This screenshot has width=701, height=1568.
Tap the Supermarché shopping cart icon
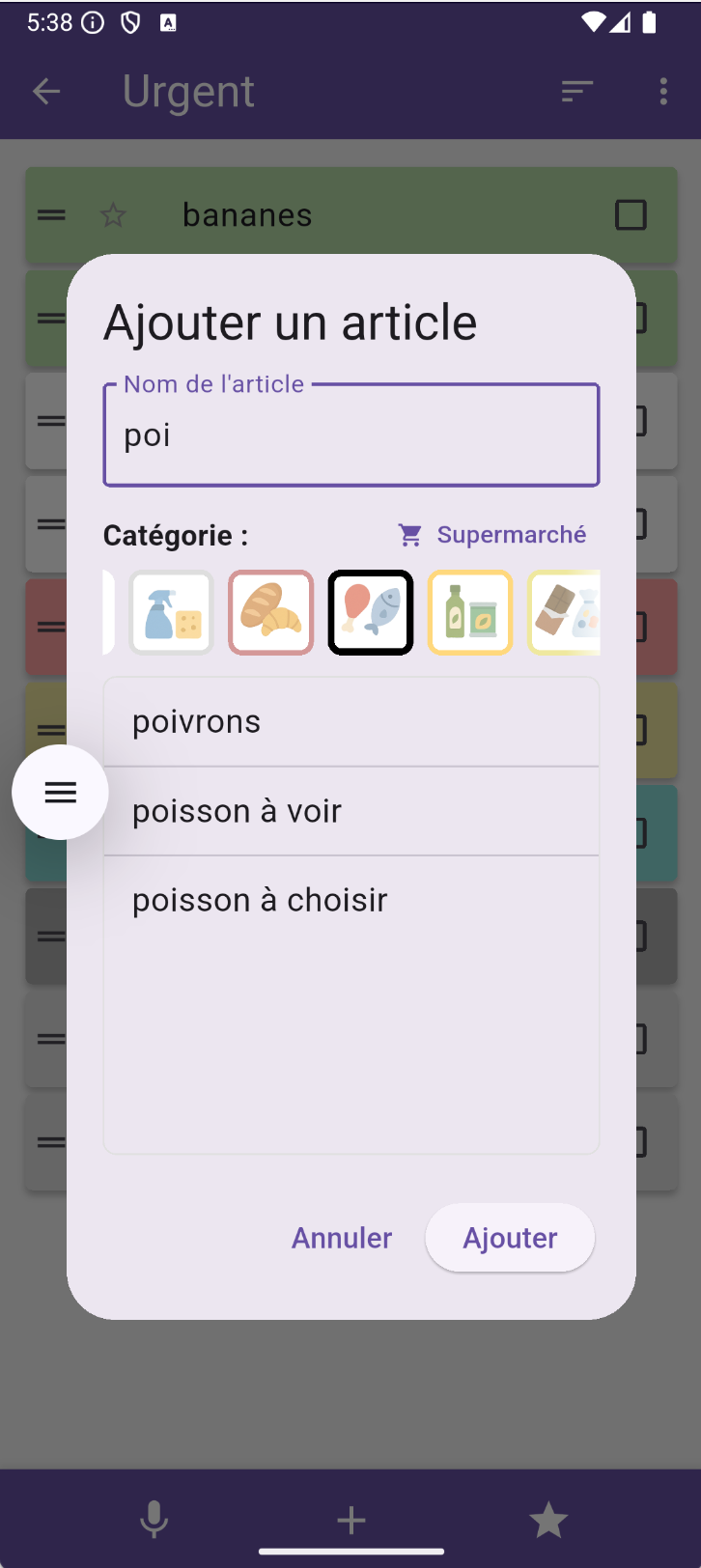pos(410,534)
